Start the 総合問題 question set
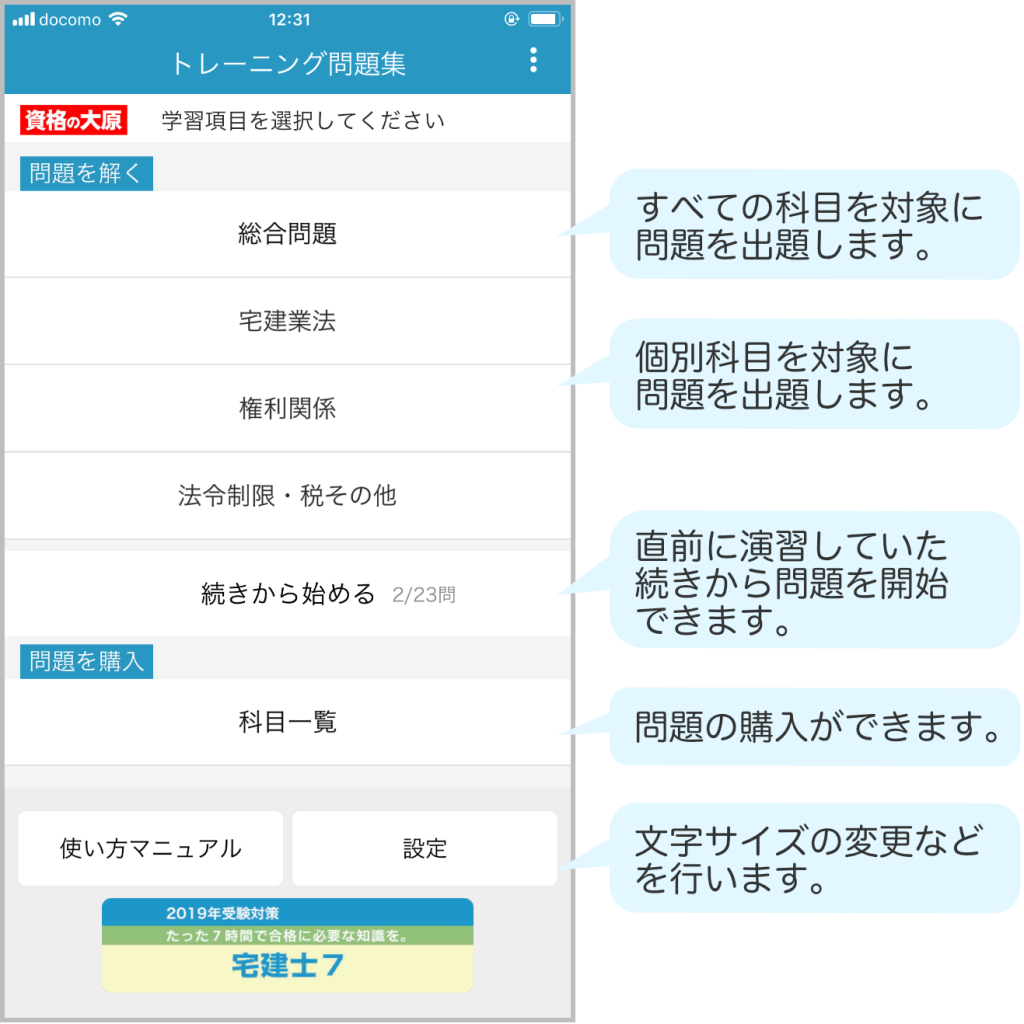1024x1024 pixels. pos(287,234)
